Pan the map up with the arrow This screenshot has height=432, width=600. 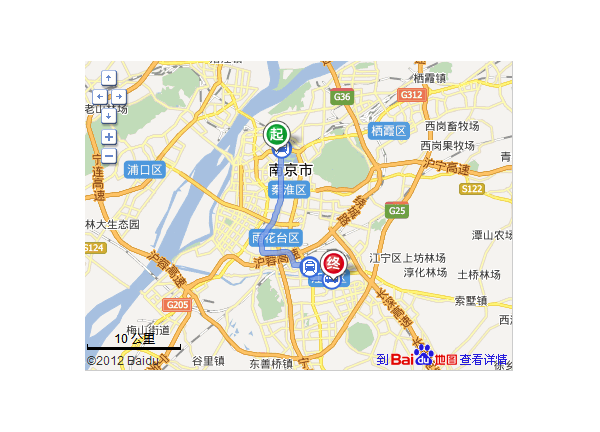108,78
